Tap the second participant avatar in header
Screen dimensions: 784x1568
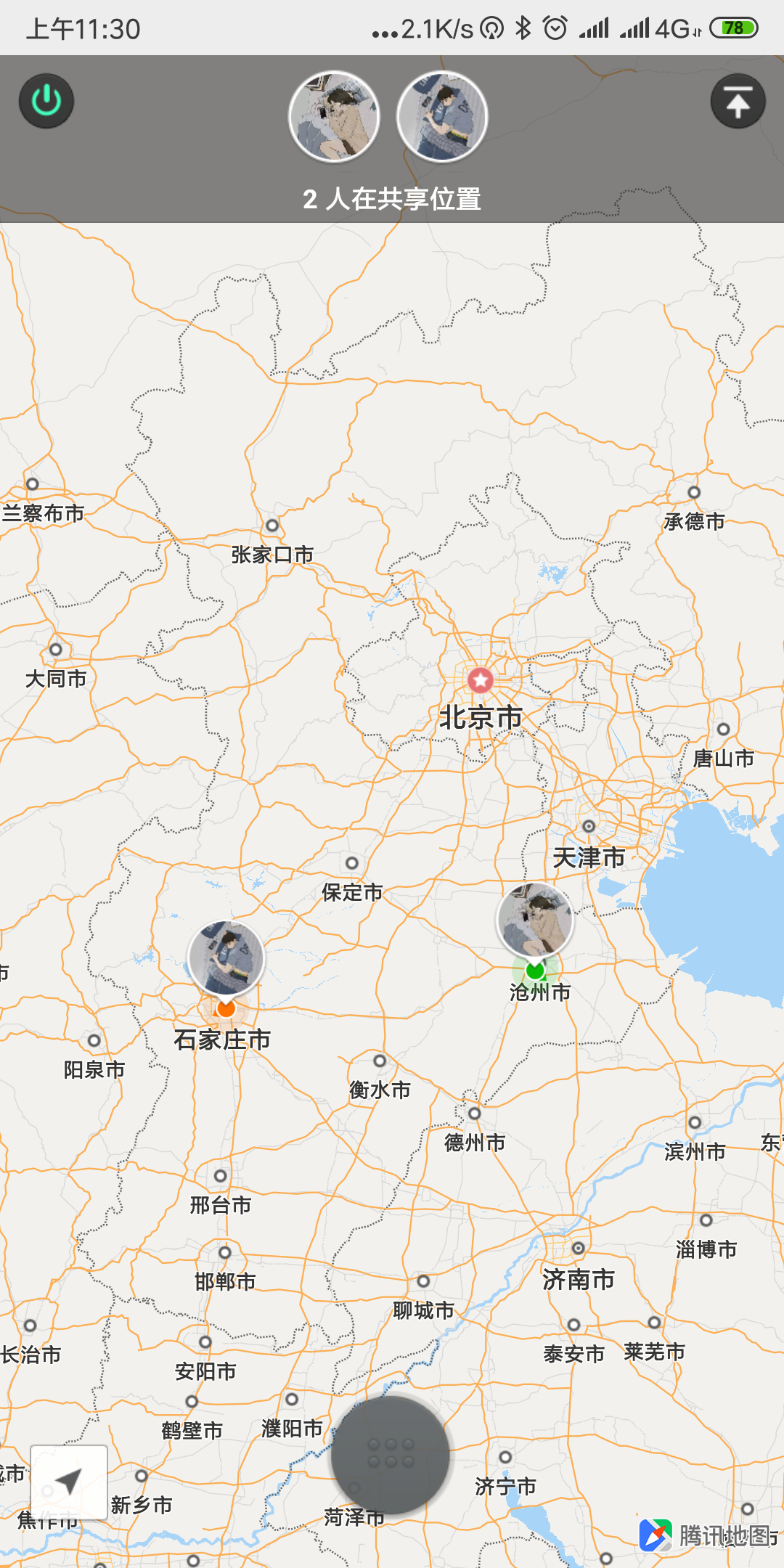(x=442, y=116)
